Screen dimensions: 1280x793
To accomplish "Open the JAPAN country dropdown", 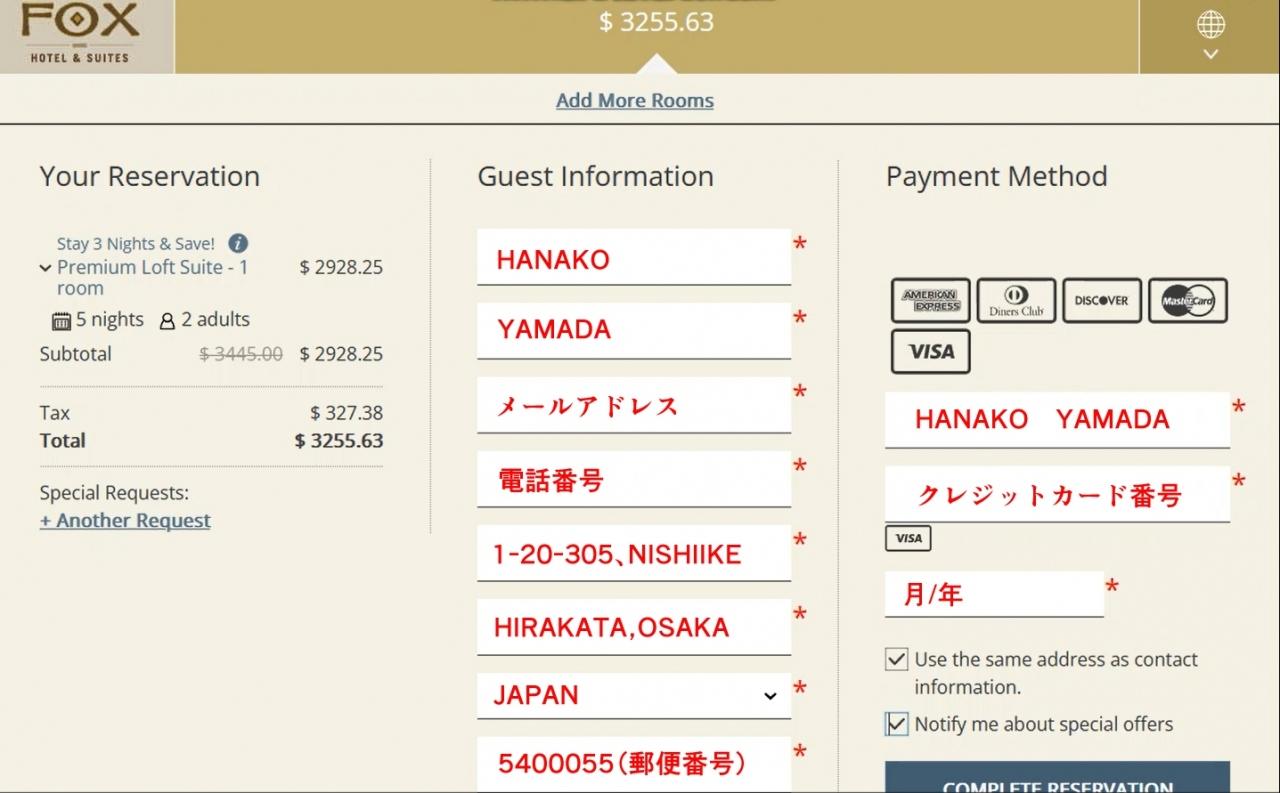I will click(634, 695).
